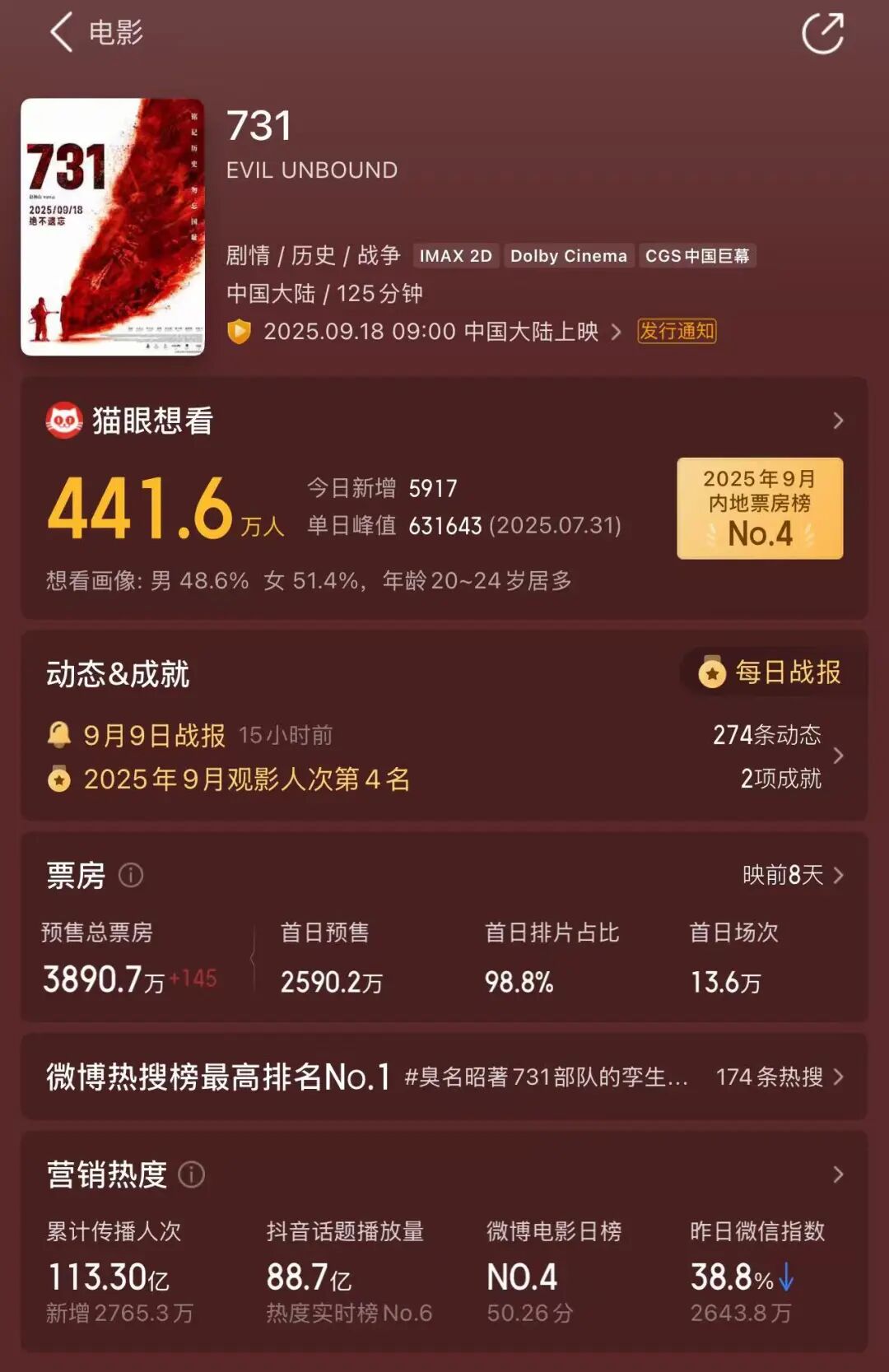Tap the 票房 info icon

pos(131,875)
